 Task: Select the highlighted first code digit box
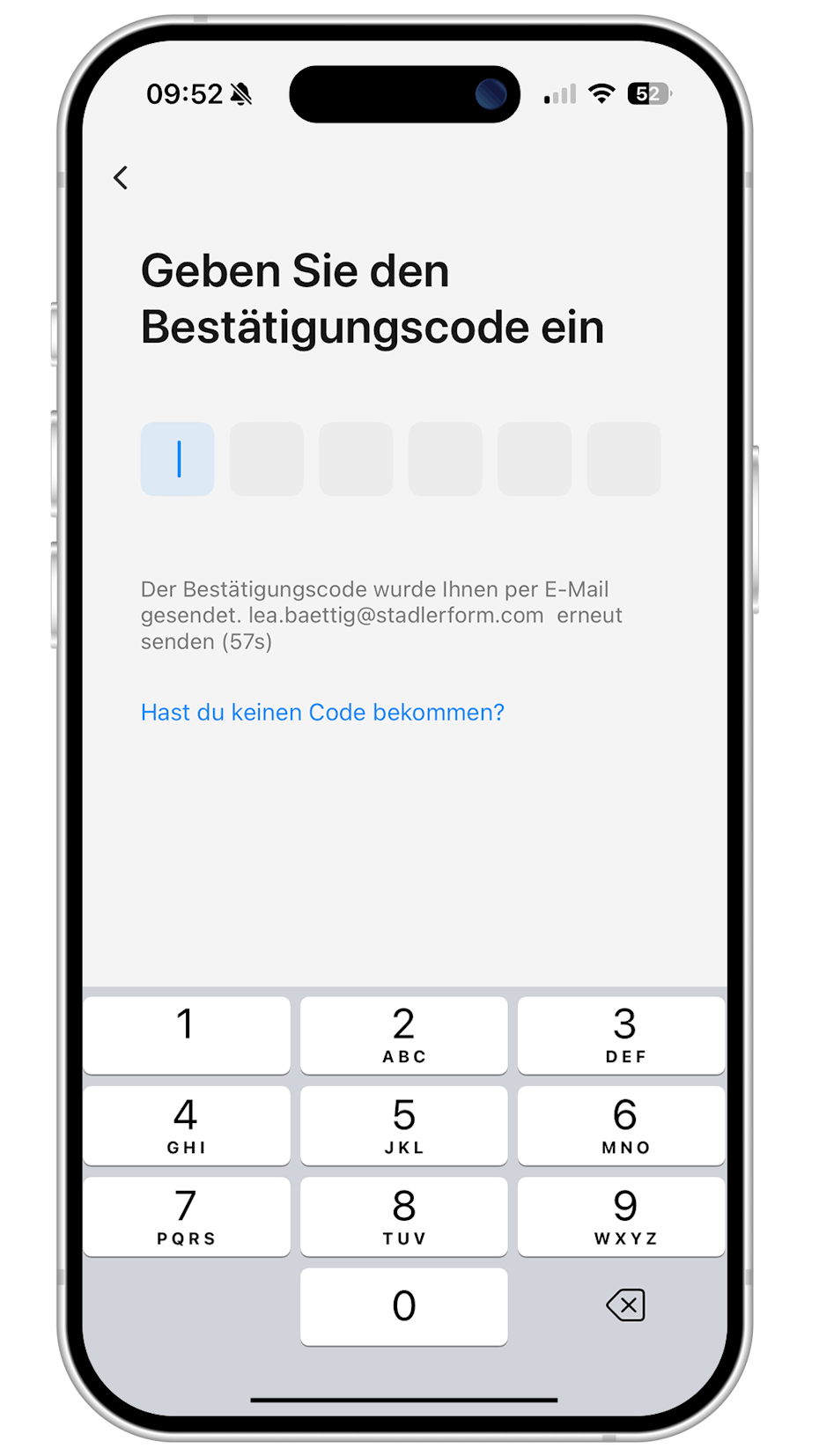click(x=177, y=459)
